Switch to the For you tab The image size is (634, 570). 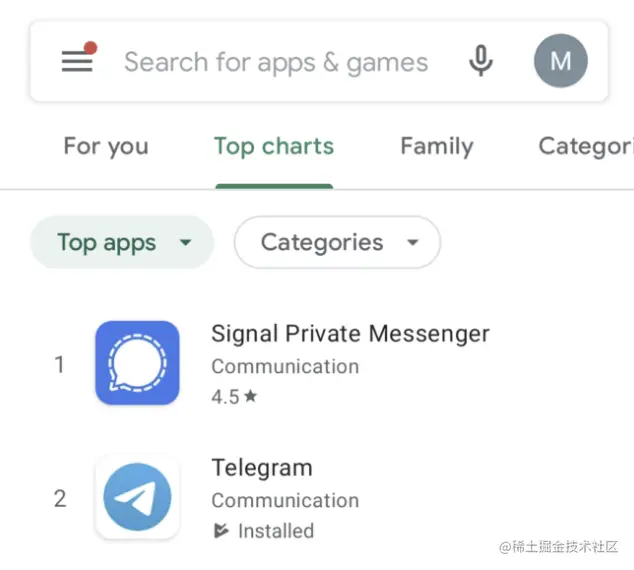[x=105, y=147]
